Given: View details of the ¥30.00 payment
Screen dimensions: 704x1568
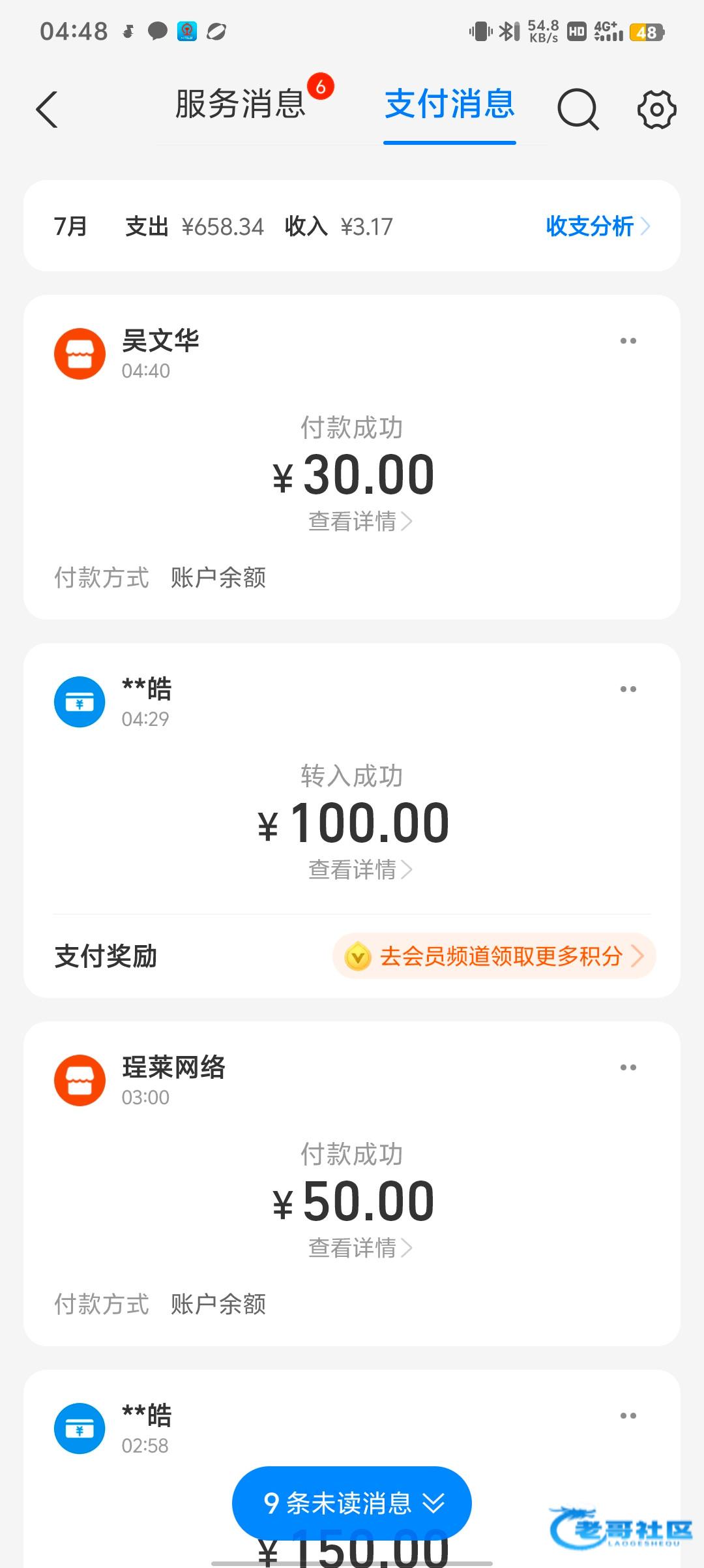Looking at the screenshot, I should click(360, 521).
